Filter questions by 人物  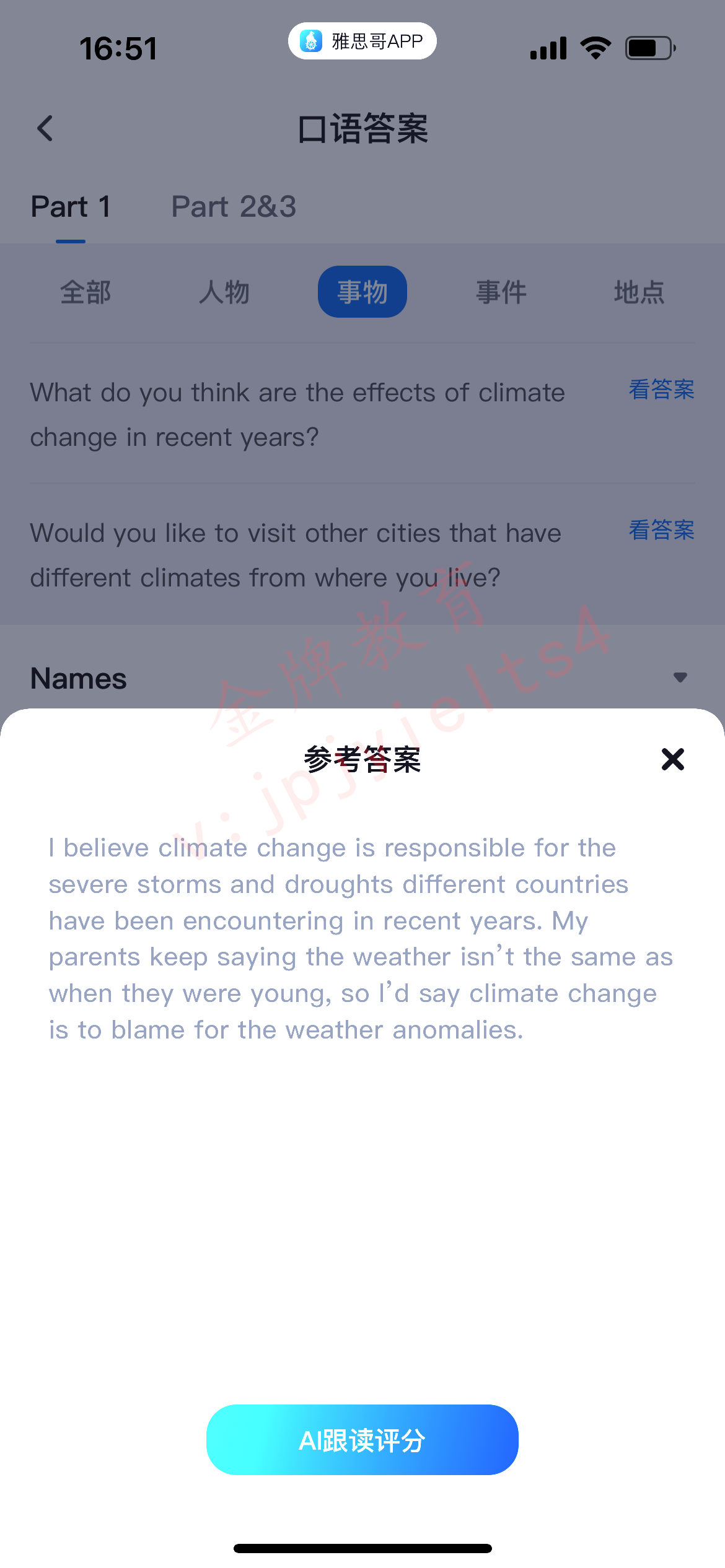coord(224,292)
